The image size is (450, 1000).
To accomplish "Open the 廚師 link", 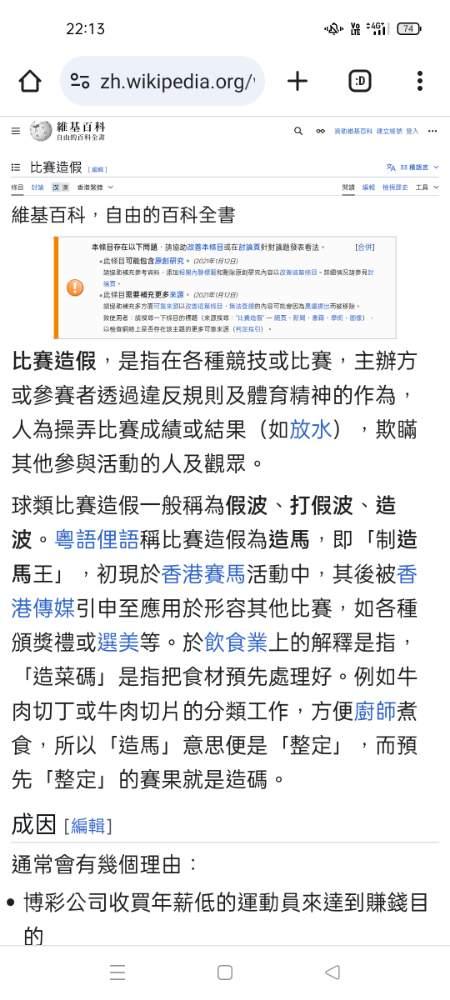I will click(x=375, y=712).
